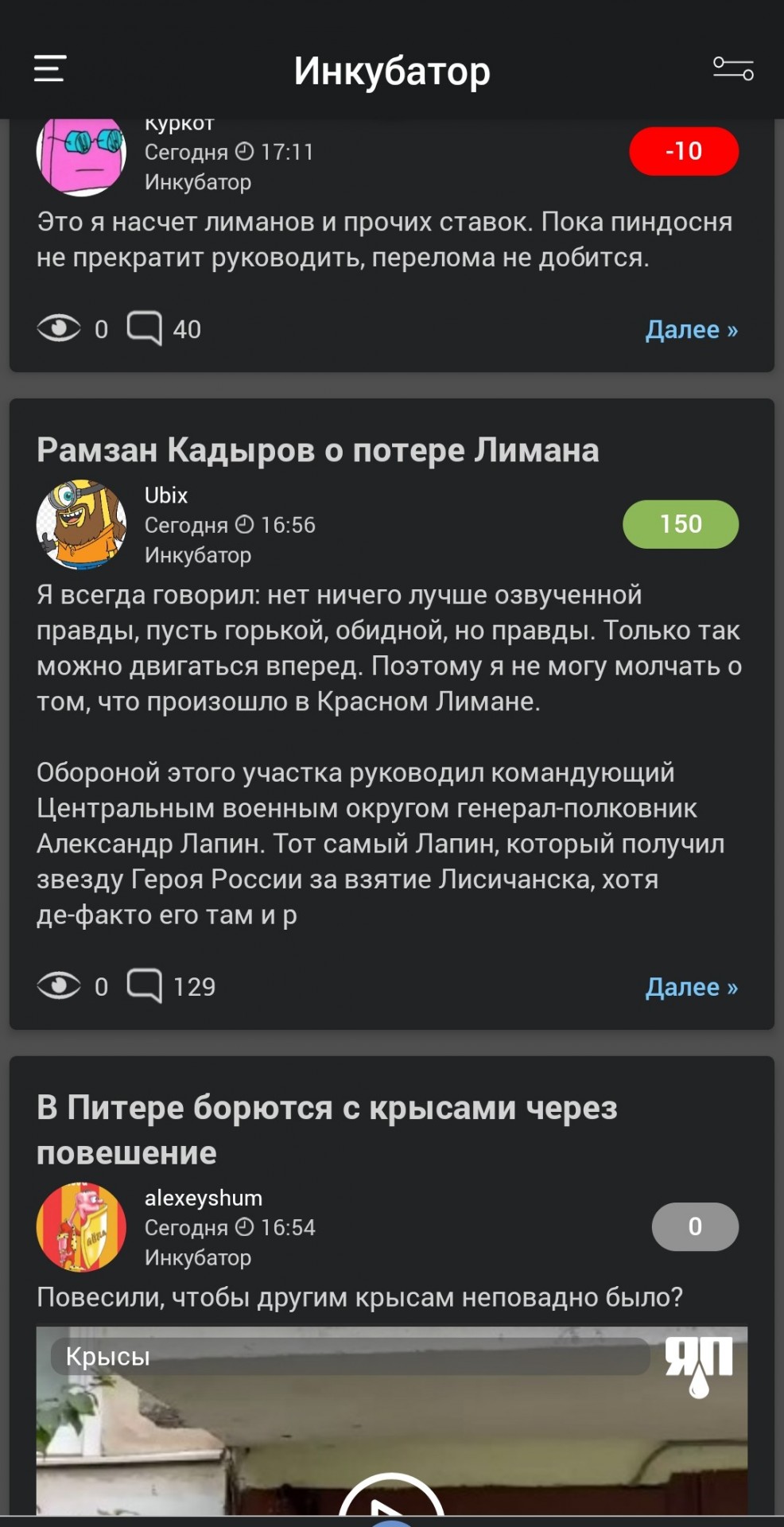
Task: Open the comments icon showing 40
Action: [x=144, y=328]
